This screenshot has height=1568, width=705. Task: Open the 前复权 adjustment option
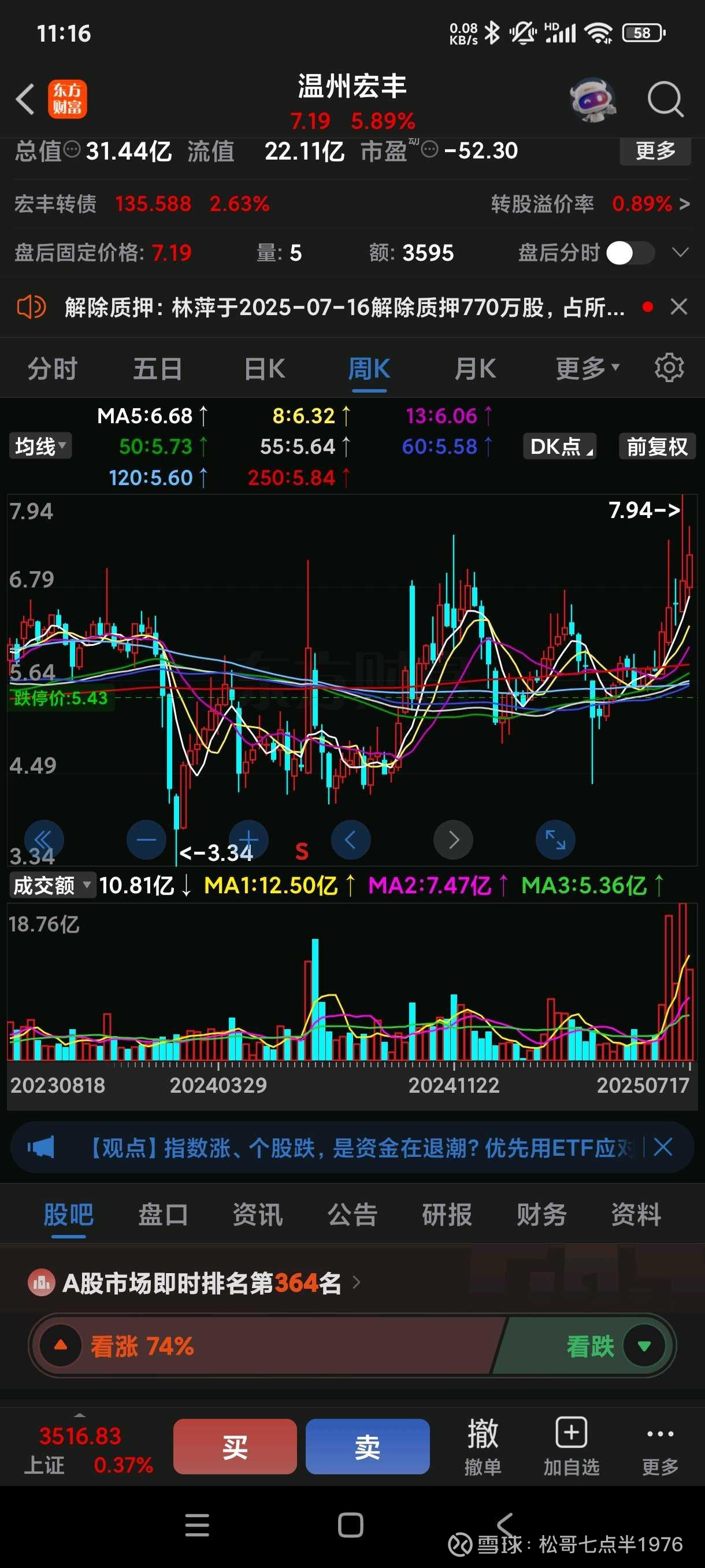[x=657, y=446]
